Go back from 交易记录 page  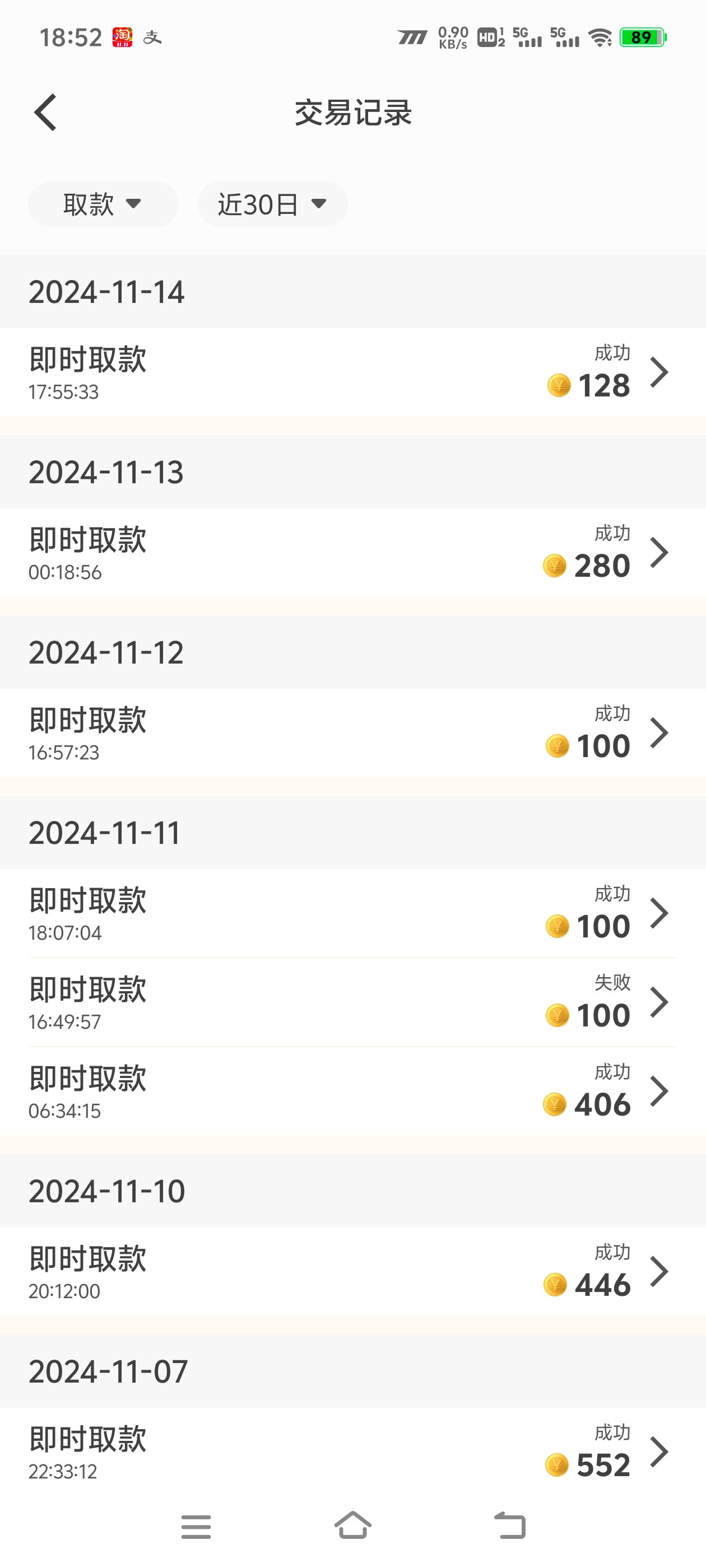pyautogui.click(x=46, y=113)
